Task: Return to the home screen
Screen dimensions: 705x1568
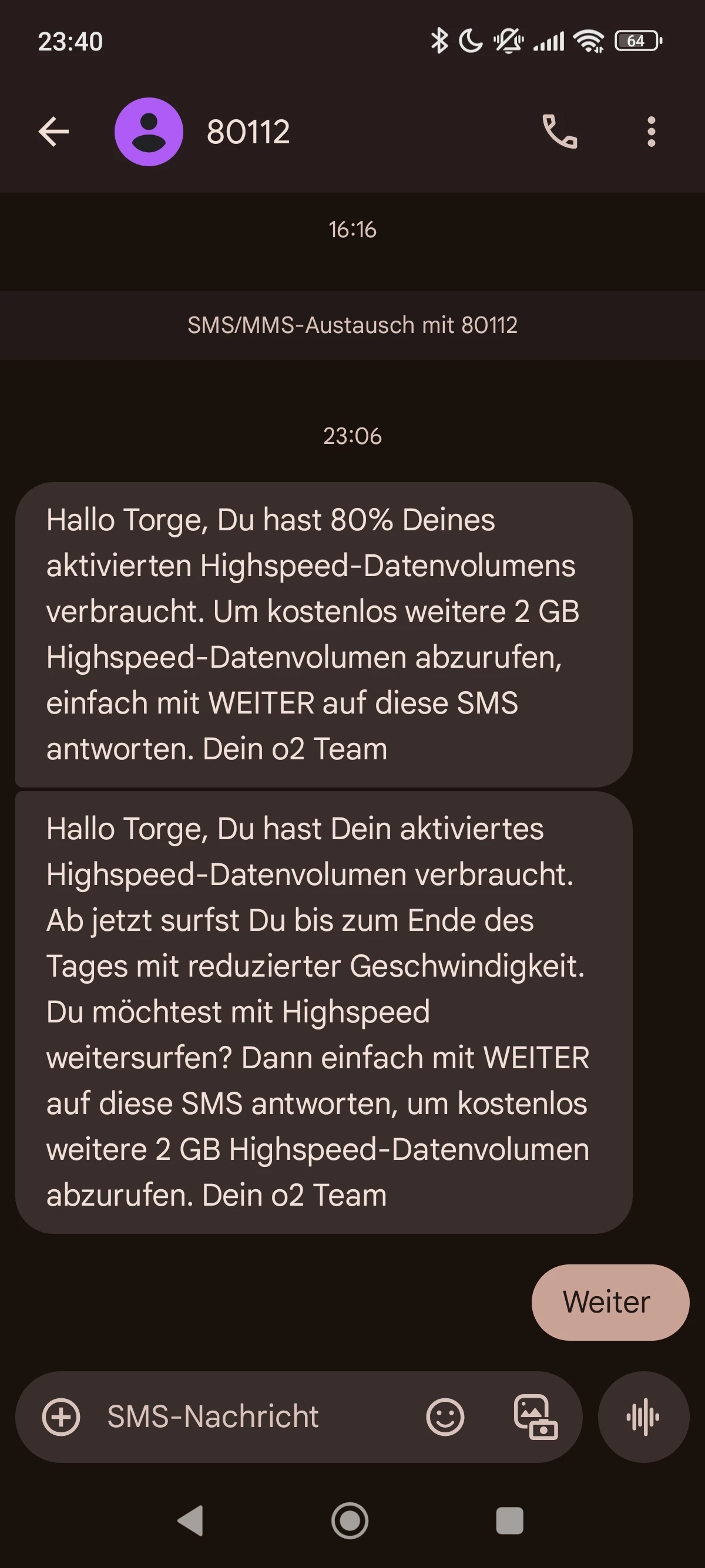Action: (x=350, y=1520)
